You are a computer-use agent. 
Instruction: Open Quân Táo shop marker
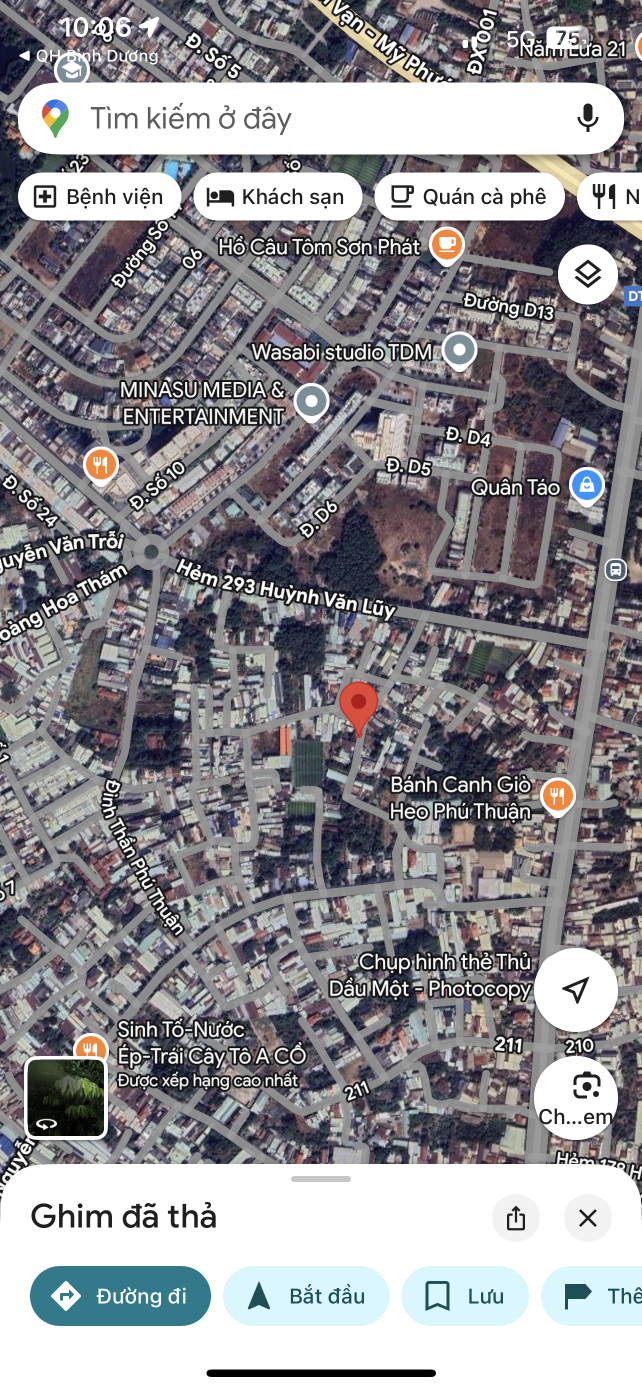586,486
